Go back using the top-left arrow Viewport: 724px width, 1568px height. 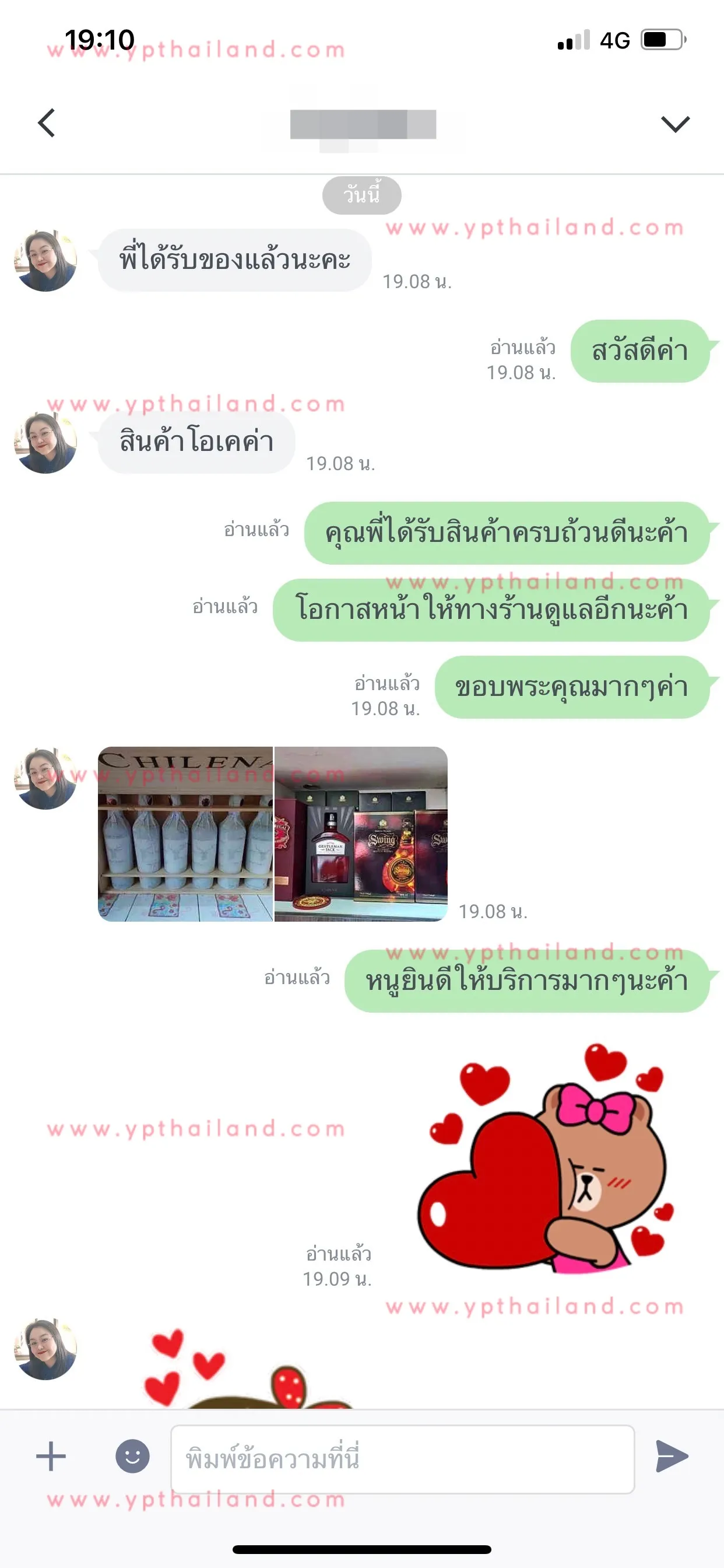tap(47, 124)
